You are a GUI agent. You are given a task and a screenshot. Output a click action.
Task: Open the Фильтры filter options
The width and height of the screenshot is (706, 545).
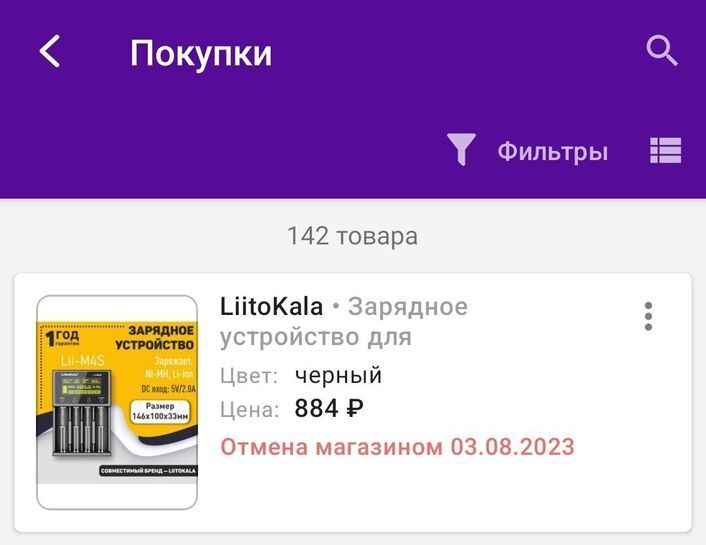pos(528,152)
